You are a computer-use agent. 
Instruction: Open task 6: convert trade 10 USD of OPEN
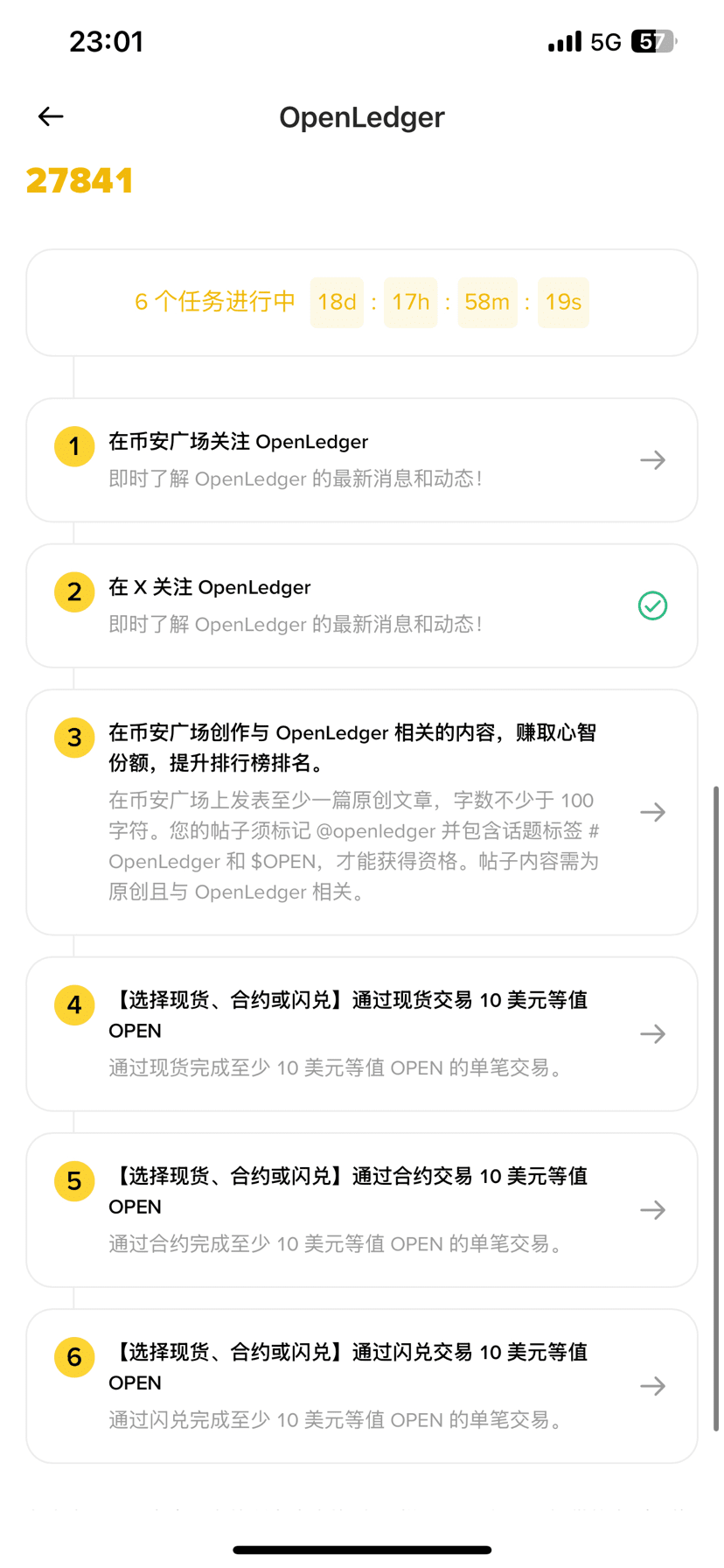click(362, 1386)
